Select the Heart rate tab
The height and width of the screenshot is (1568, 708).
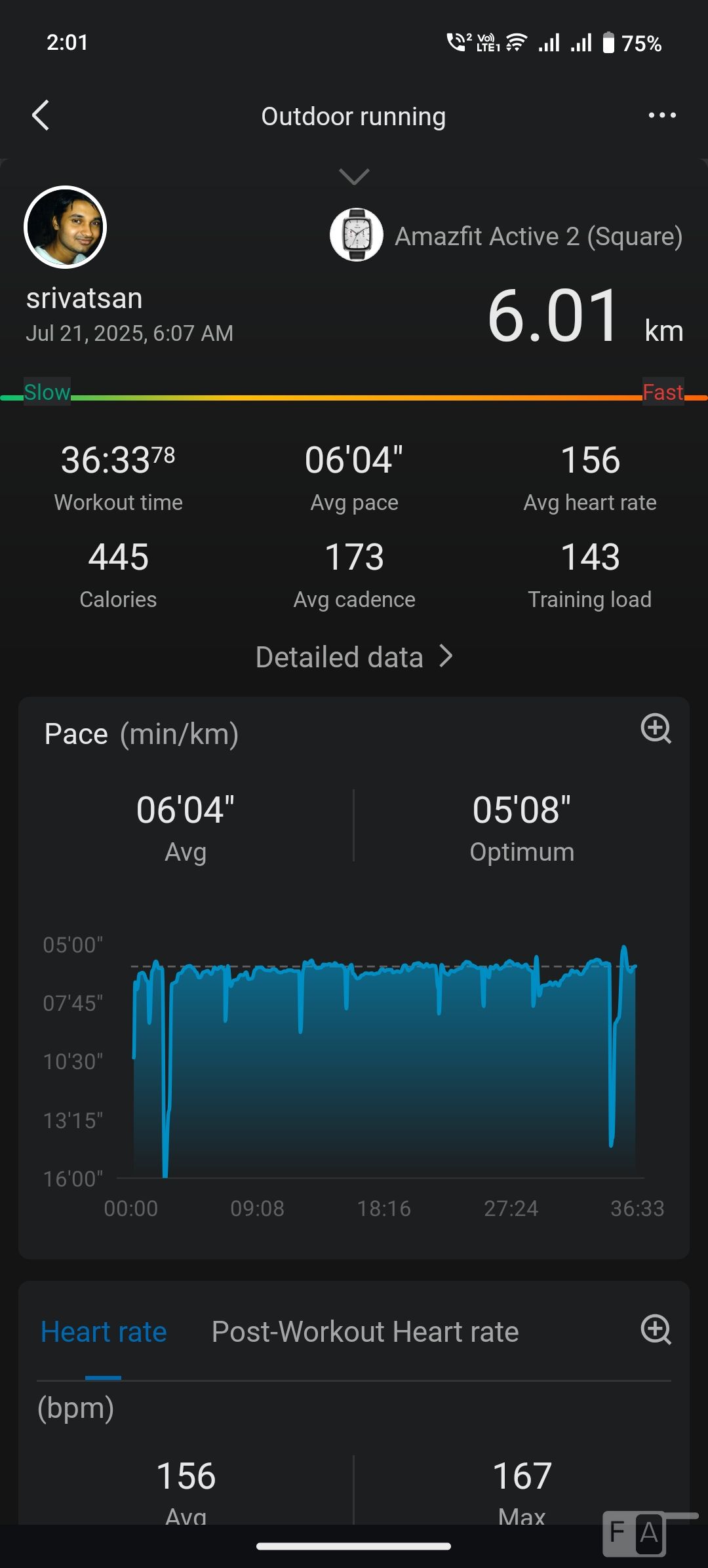[104, 1332]
